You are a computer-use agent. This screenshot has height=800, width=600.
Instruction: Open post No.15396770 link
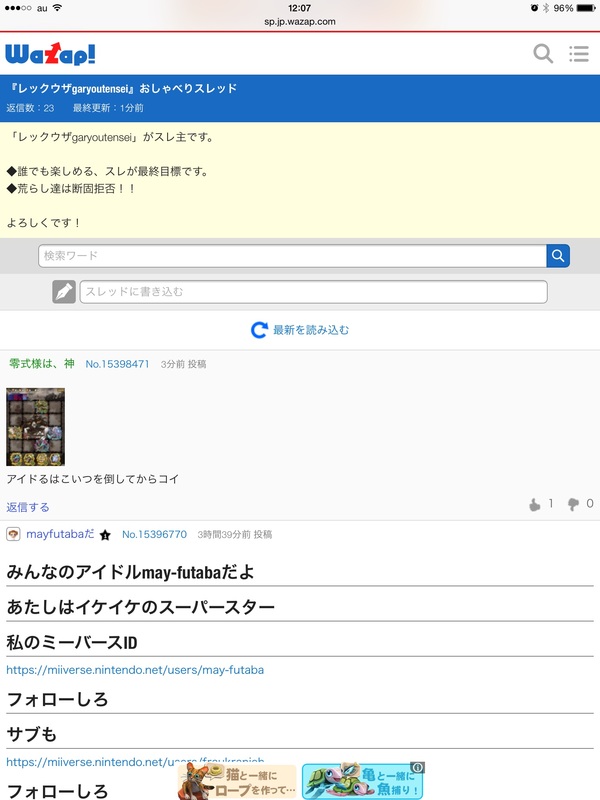tap(154, 535)
